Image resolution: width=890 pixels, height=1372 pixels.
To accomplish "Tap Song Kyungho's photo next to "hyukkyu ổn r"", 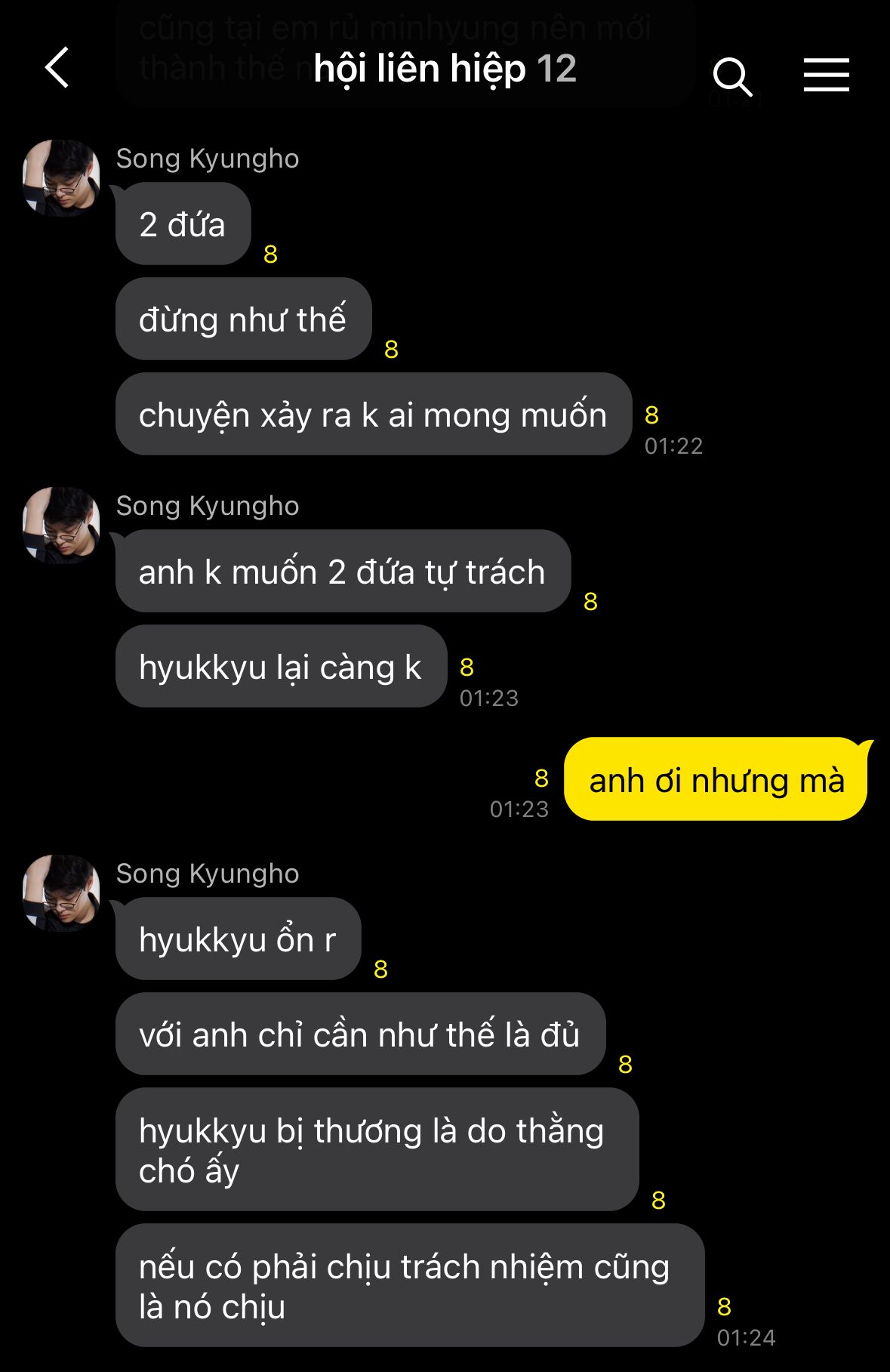I will (61, 893).
